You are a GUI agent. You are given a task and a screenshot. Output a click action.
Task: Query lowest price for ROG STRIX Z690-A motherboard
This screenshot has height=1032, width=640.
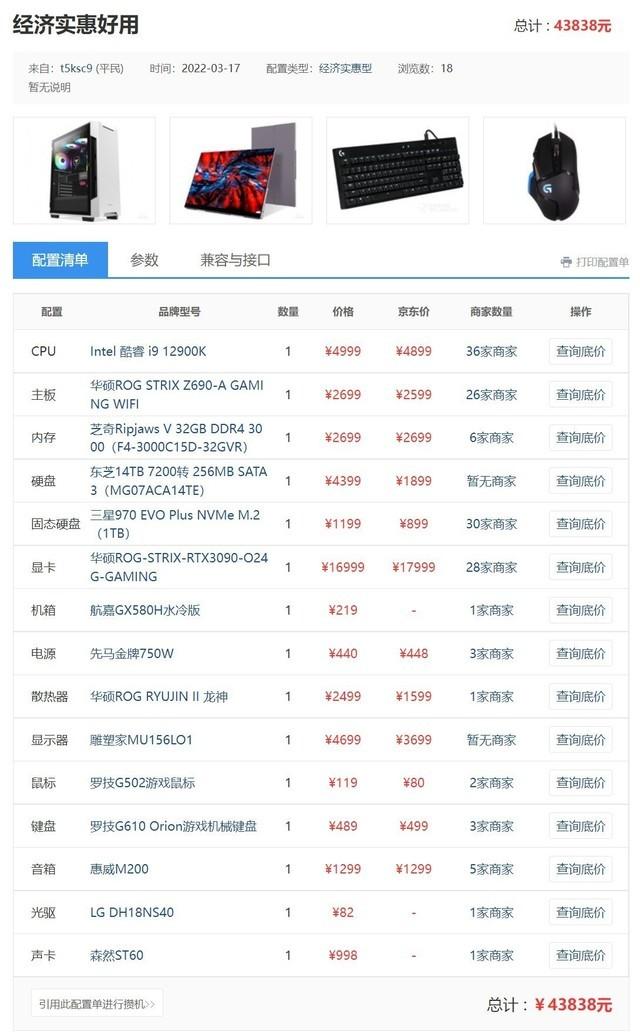click(x=580, y=395)
